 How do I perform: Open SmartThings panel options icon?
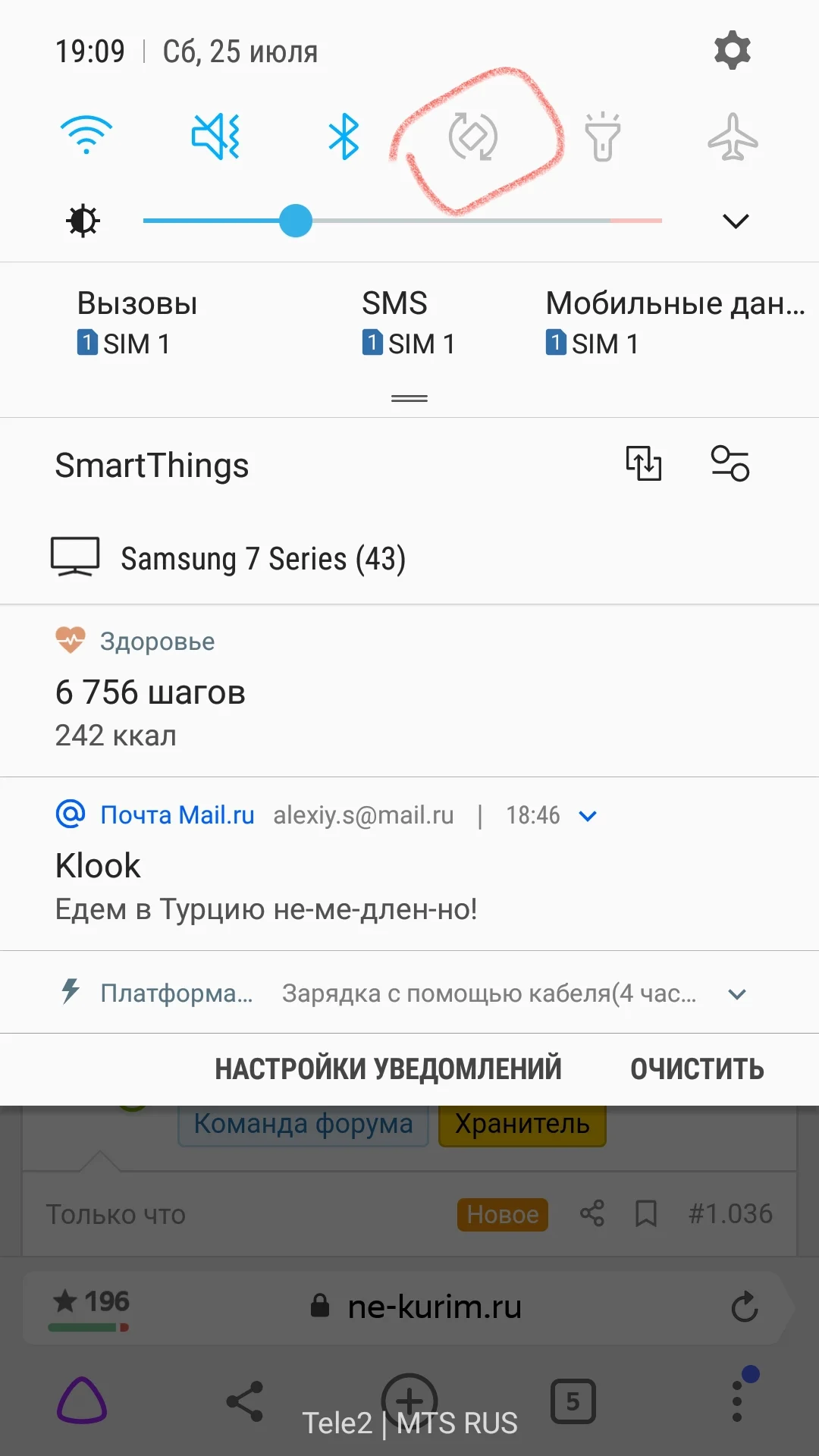coord(731,464)
